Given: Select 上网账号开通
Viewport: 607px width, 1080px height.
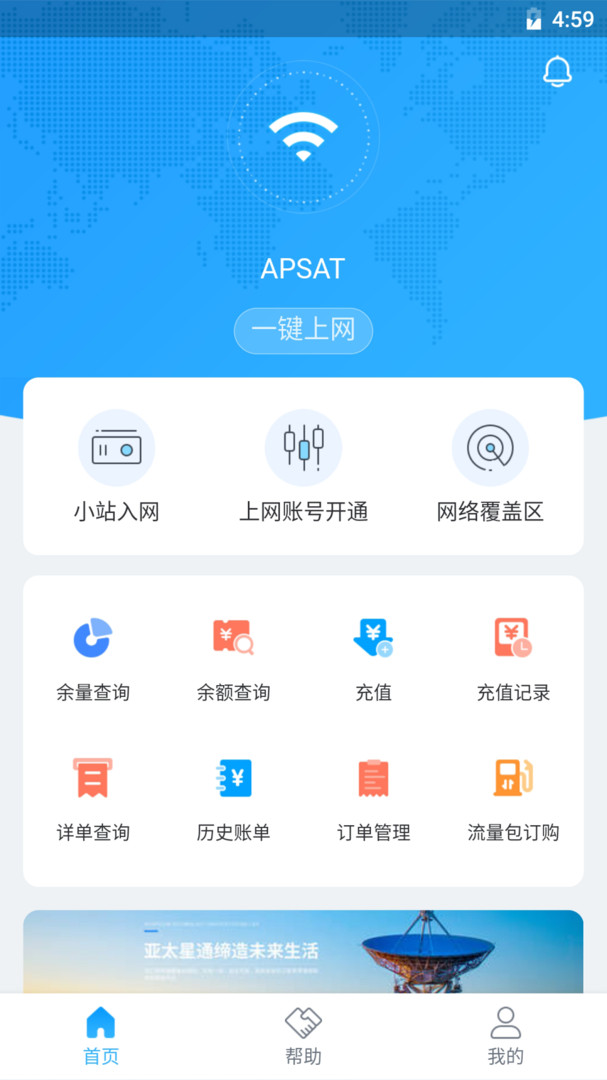Looking at the screenshot, I should [303, 468].
